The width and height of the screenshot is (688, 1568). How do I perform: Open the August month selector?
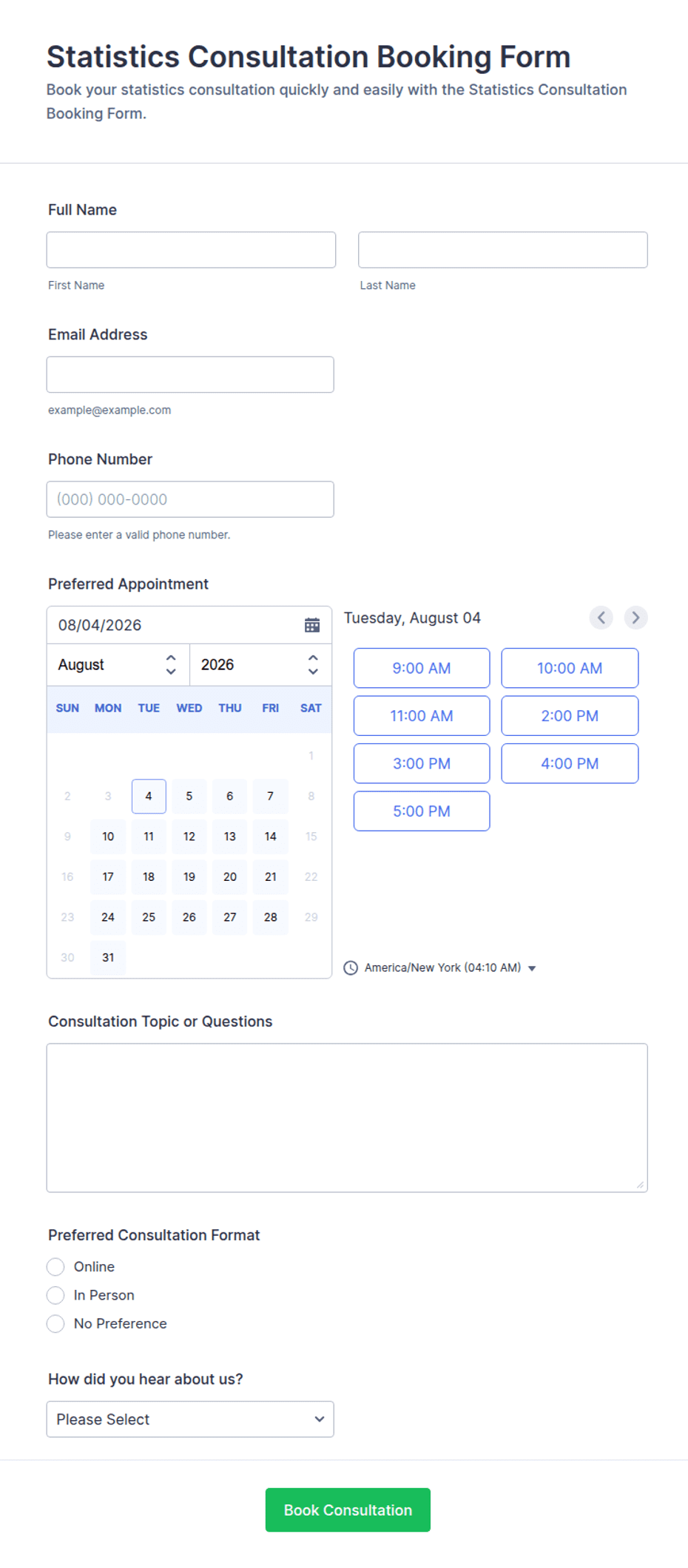[118, 665]
